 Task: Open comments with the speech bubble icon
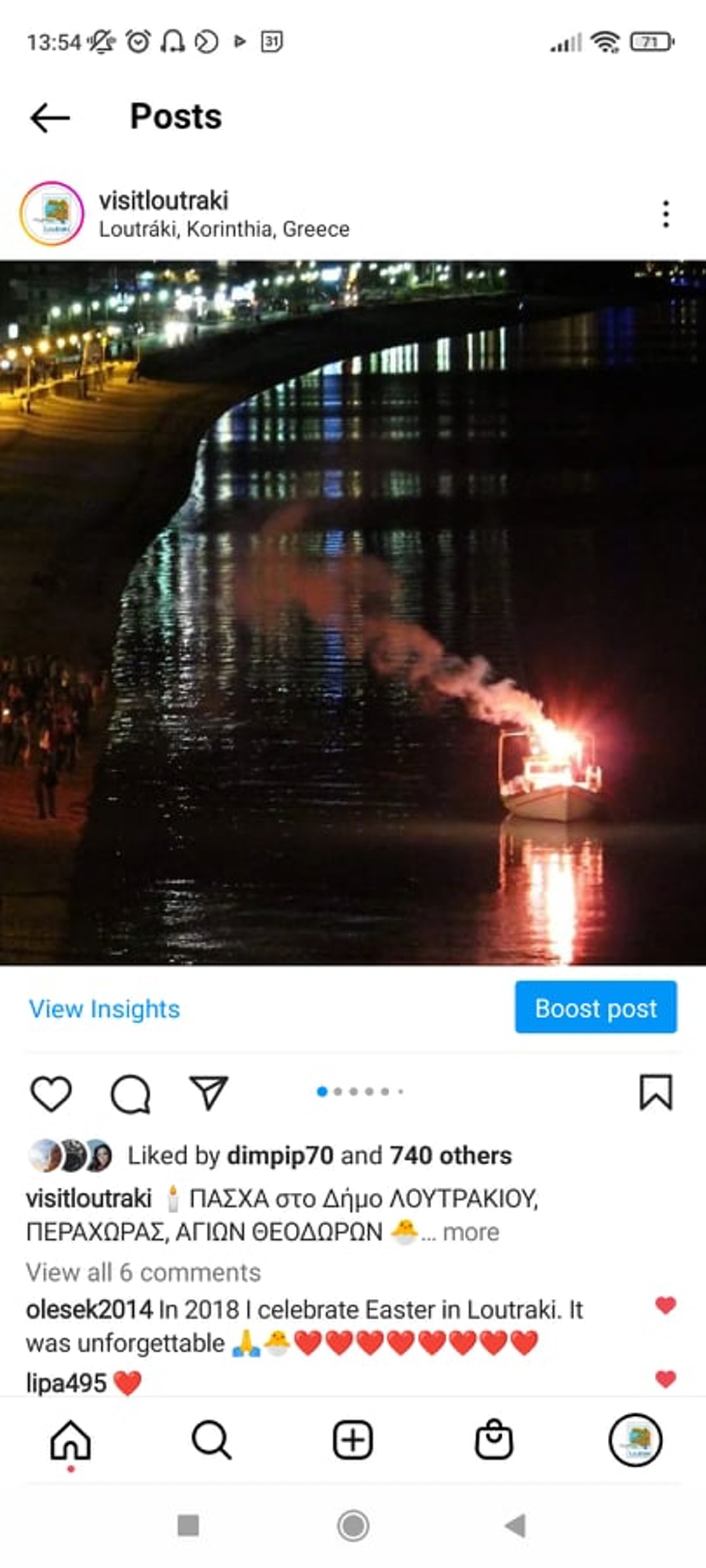tap(130, 1093)
